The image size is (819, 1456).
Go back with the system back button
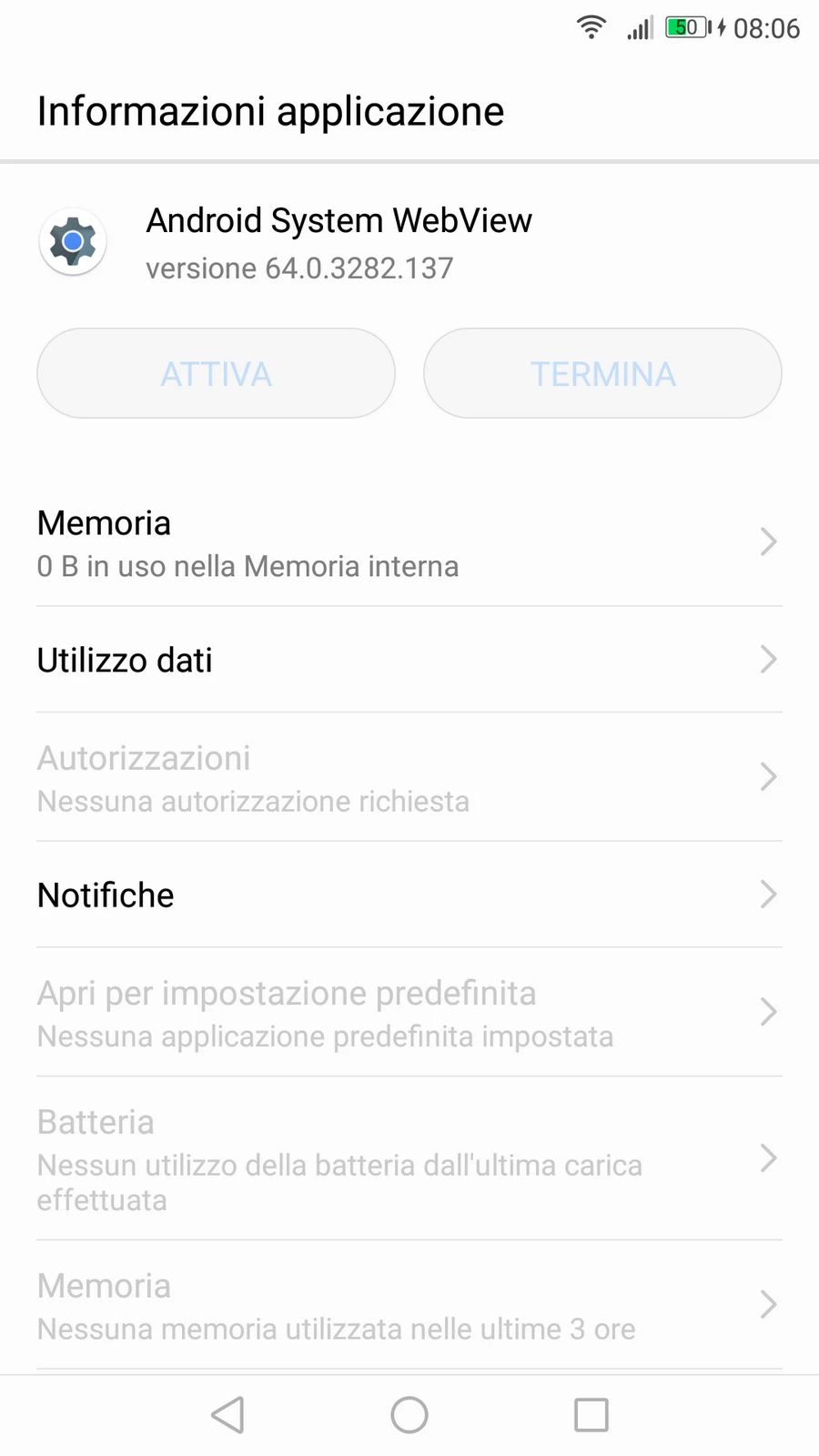pyautogui.click(x=227, y=1415)
